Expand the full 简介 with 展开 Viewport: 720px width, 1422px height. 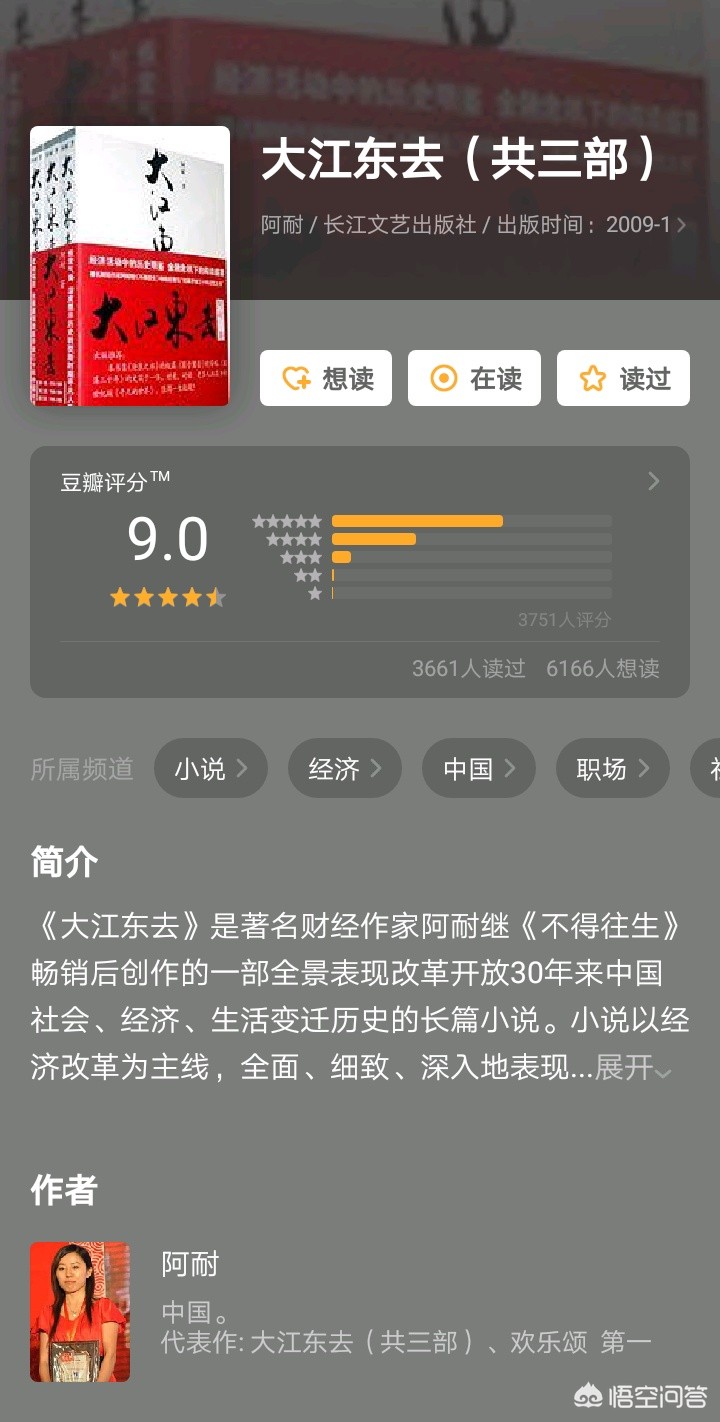pos(631,1067)
